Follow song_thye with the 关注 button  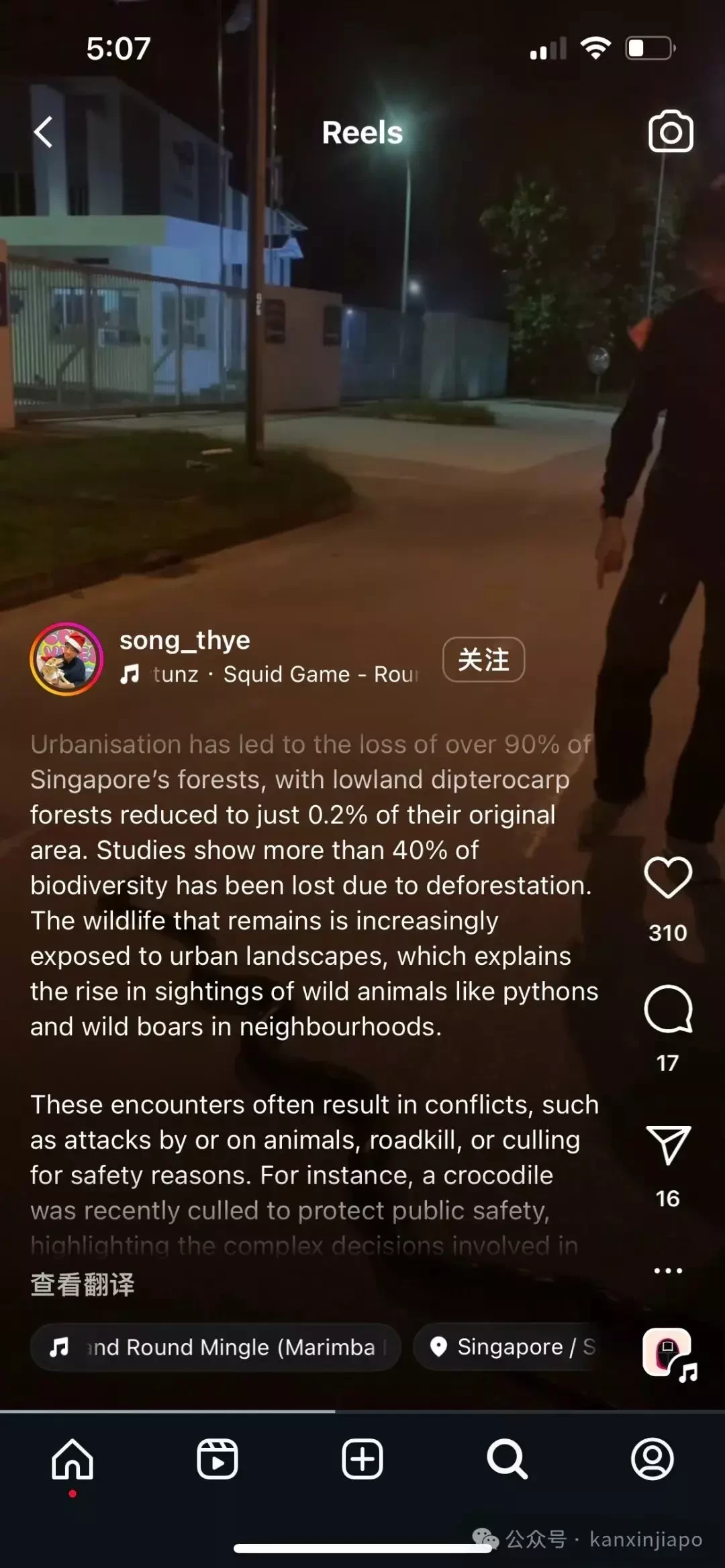[483, 660]
